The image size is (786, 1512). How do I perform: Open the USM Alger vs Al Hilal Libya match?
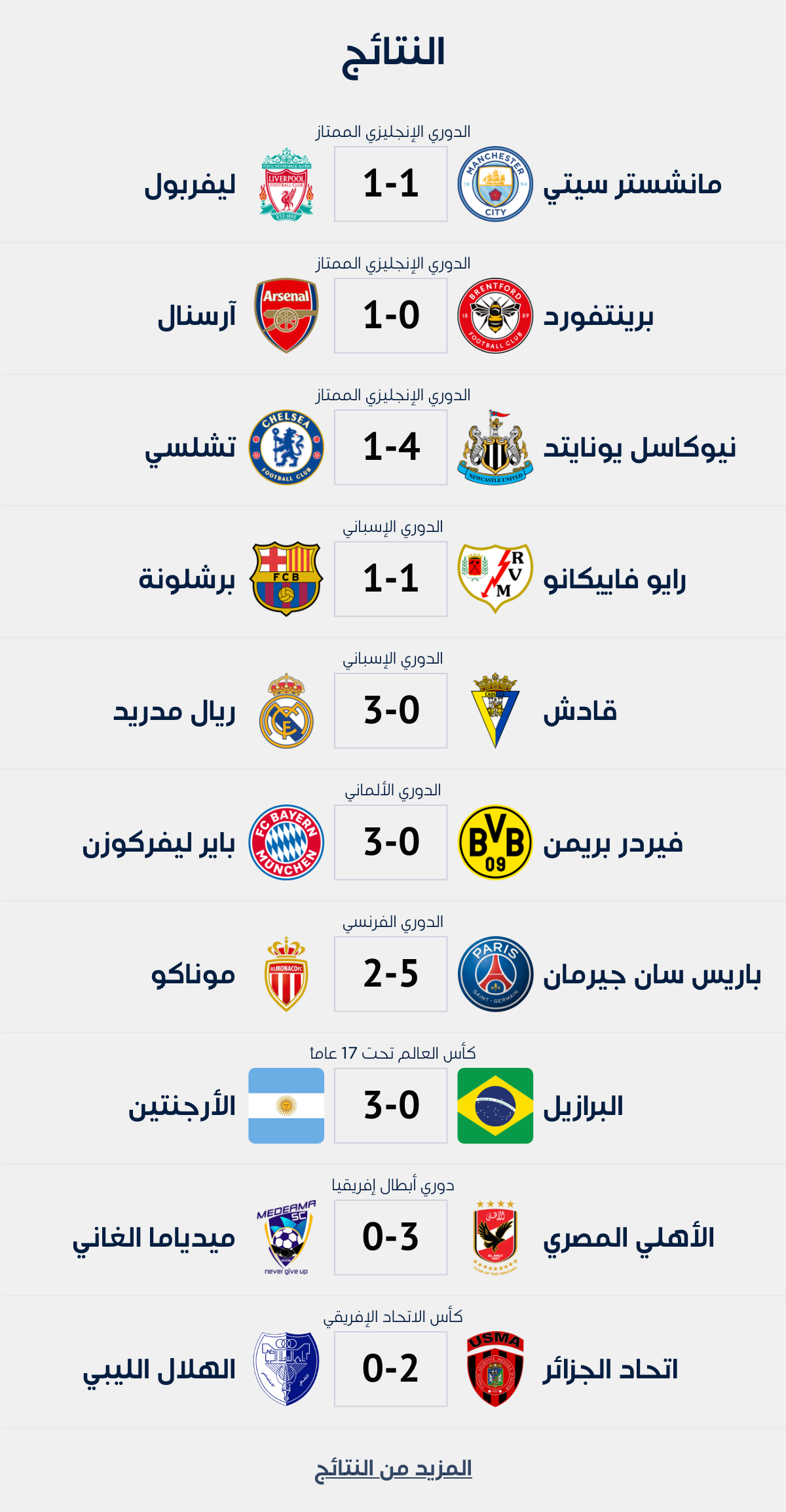(391, 1369)
